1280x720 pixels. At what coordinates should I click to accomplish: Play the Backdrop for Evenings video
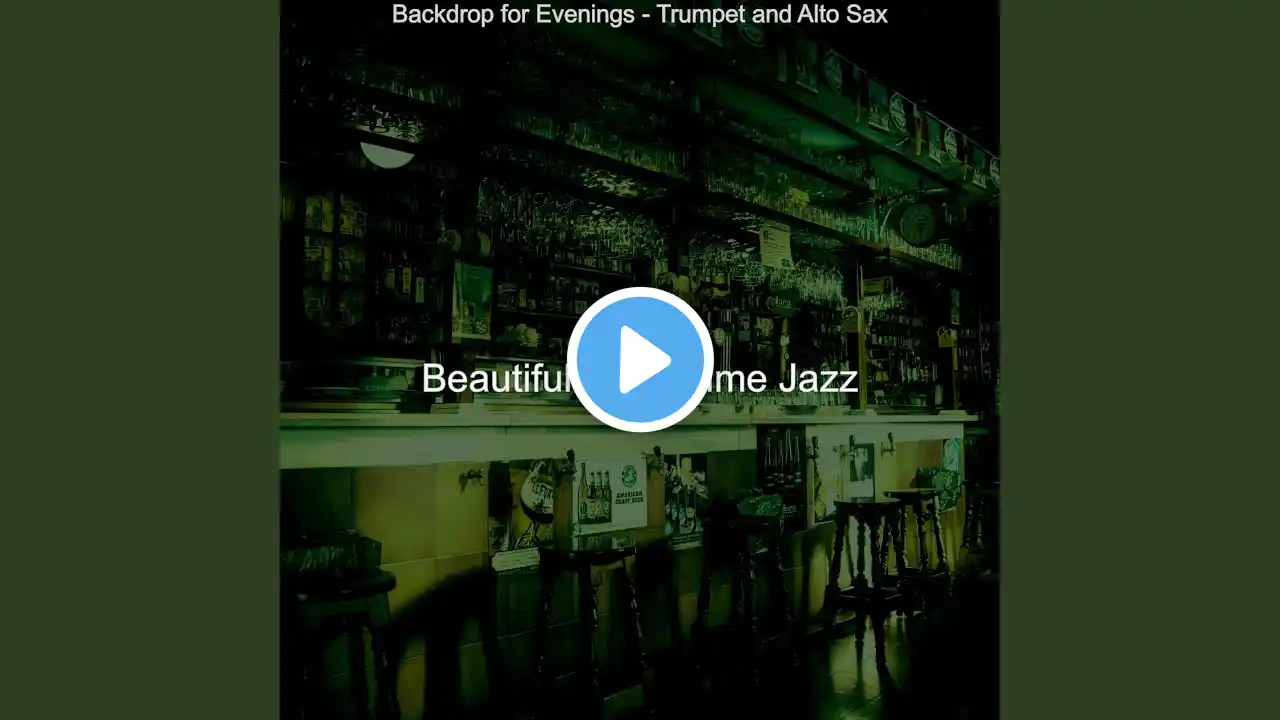coord(640,360)
